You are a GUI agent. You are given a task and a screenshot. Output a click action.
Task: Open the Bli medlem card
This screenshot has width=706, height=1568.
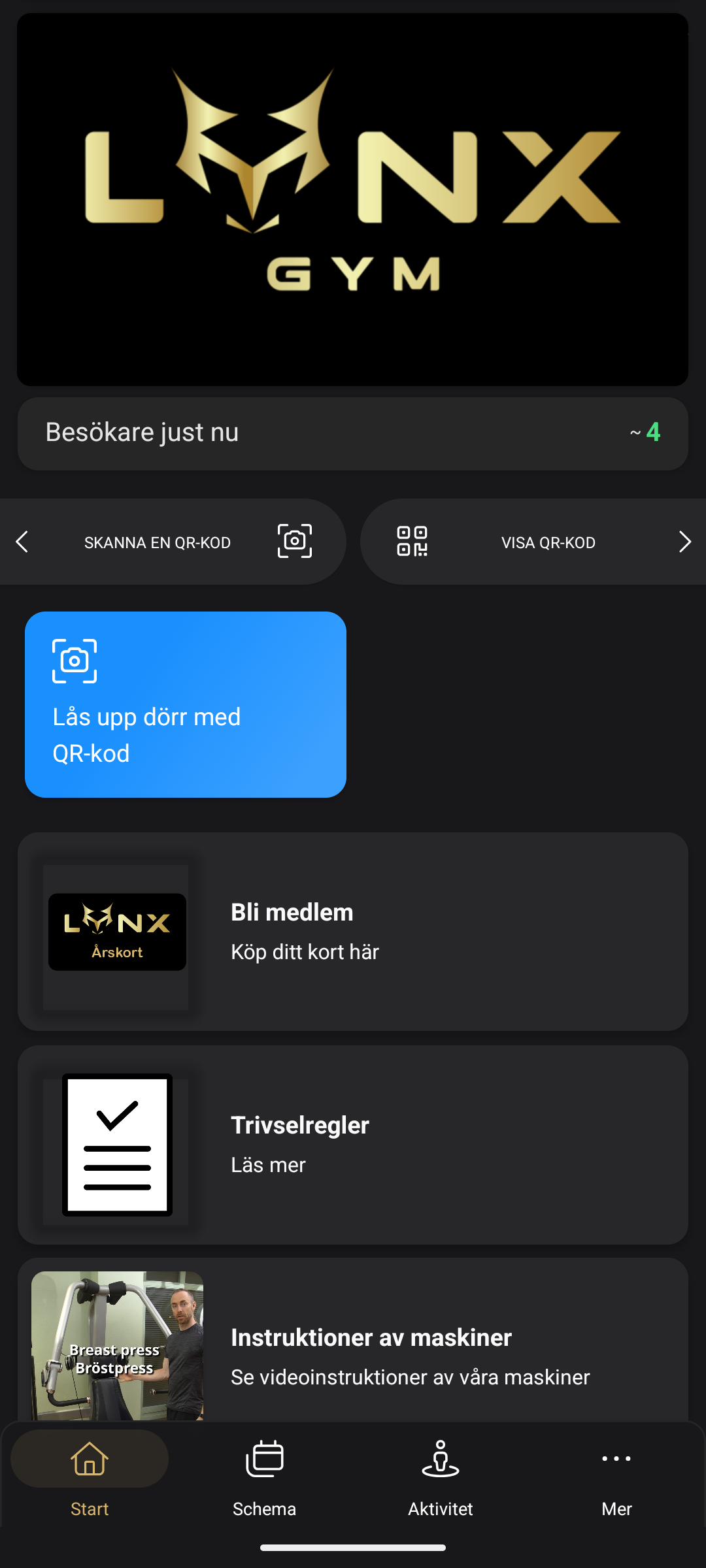click(353, 932)
